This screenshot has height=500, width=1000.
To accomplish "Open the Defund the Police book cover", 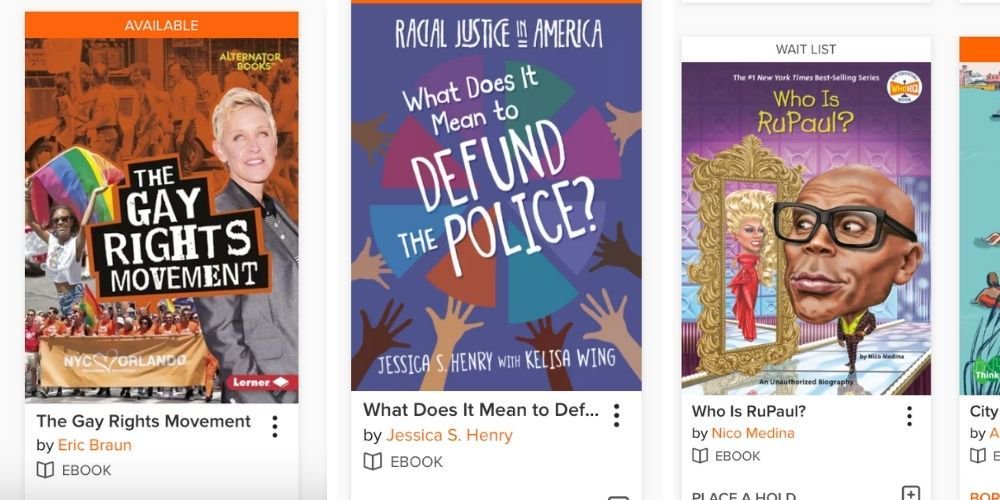I will click(496, 197).
